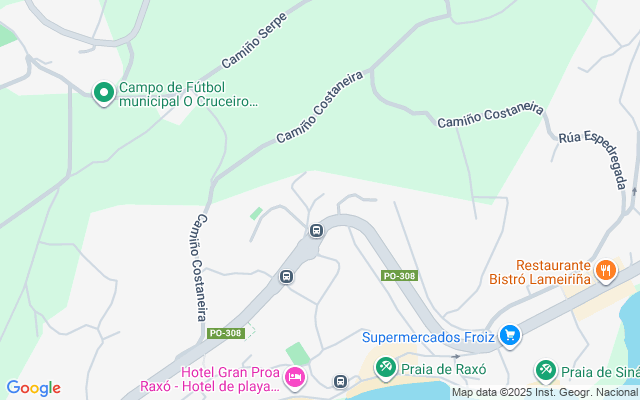Select the Restaurante Bistró Lameiriña pin
The image size is (640, 400).
click(605, 269)
